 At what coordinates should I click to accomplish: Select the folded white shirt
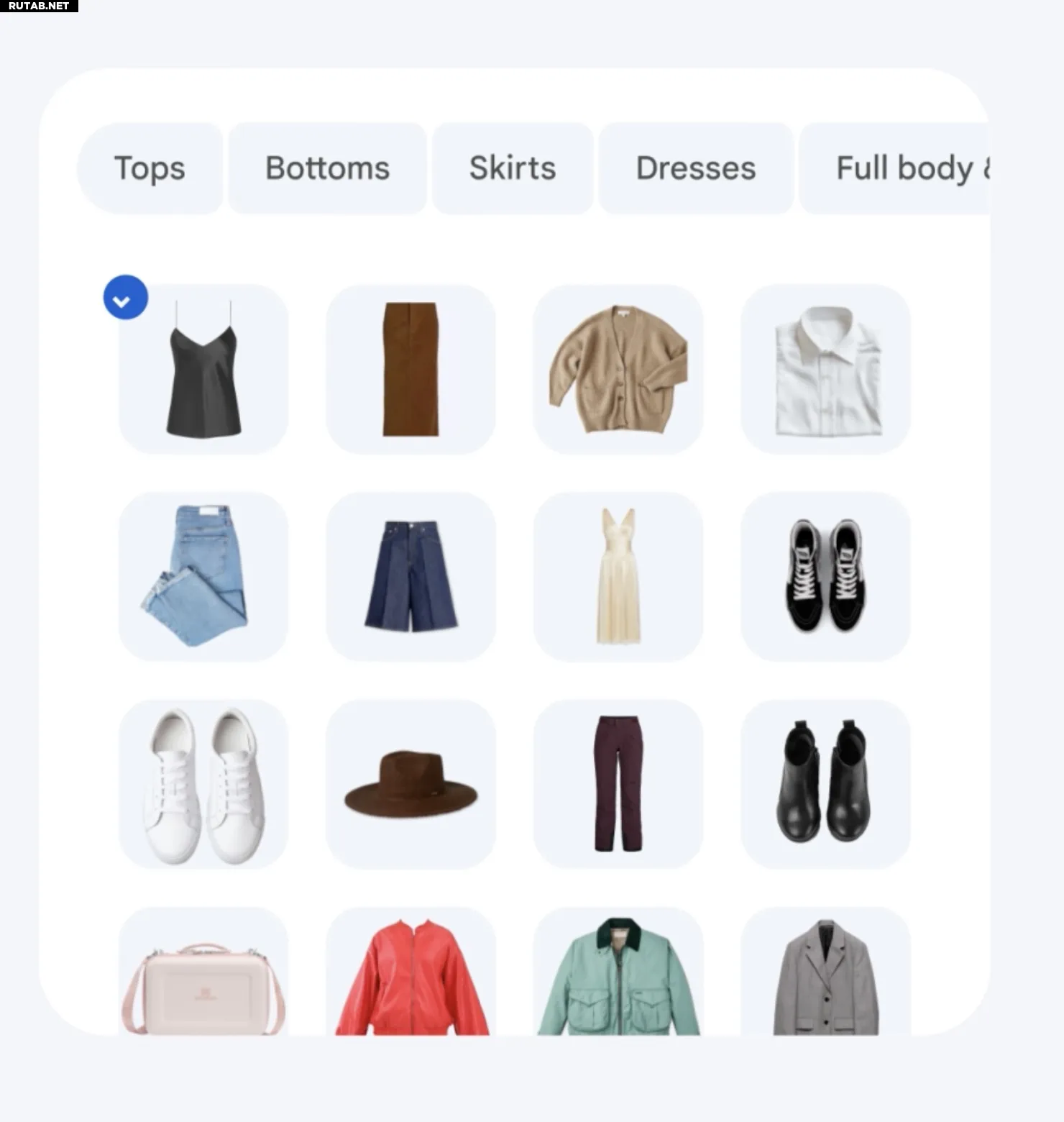[x=825, y=369]
